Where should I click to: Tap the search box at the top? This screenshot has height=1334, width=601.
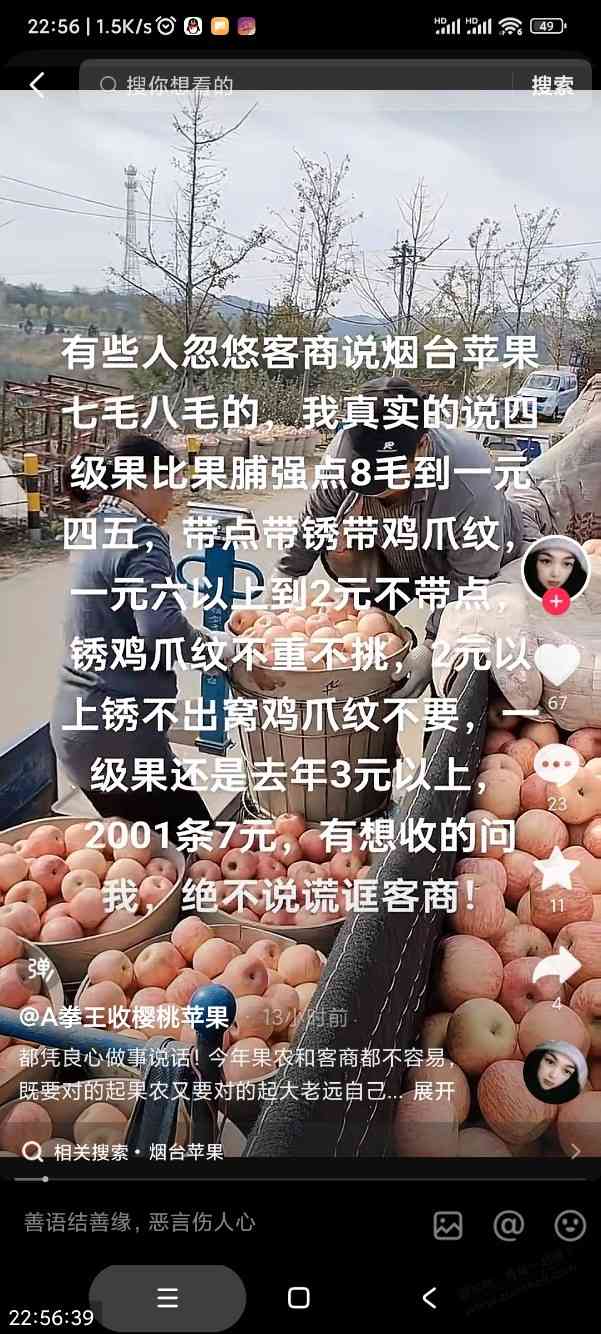point(300,86)
